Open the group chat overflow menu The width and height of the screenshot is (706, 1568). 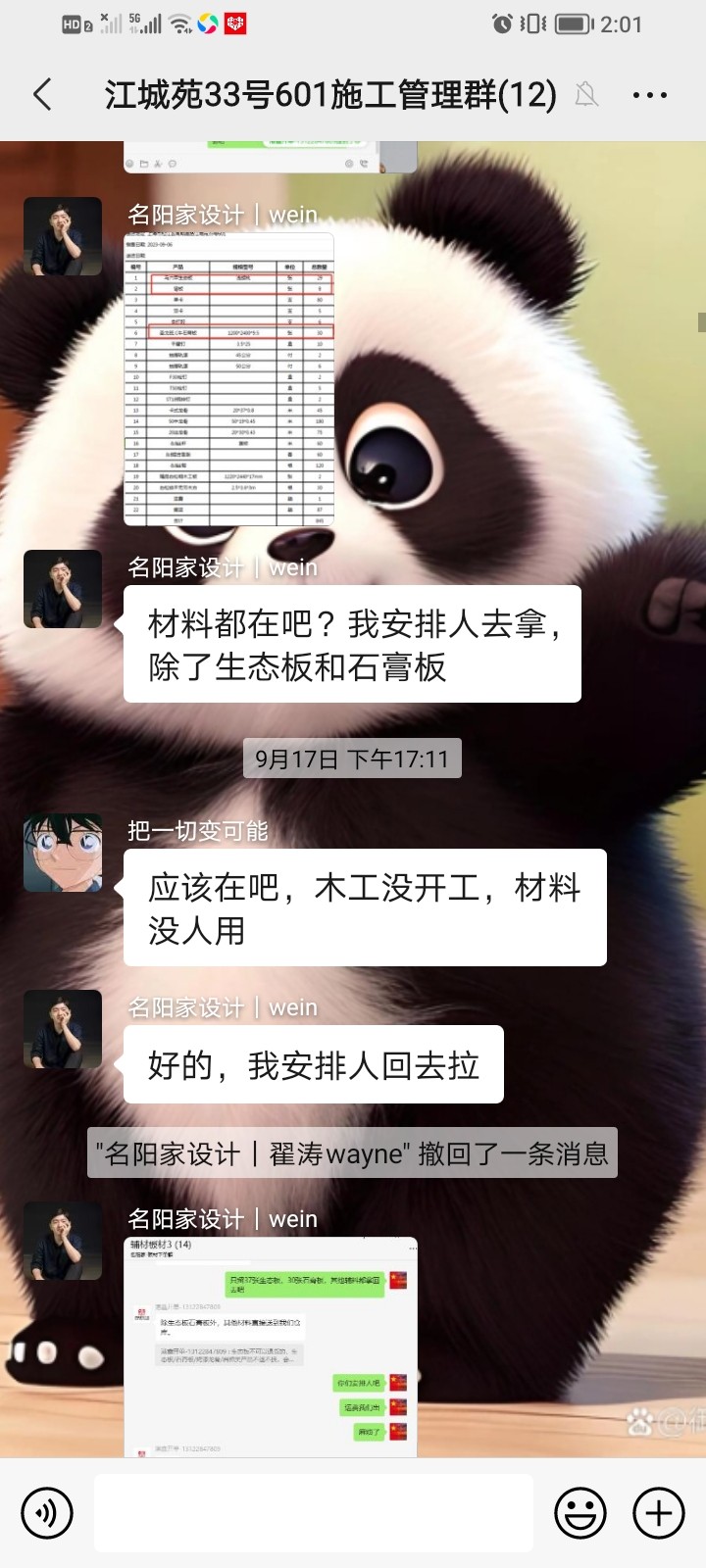pos(649,95)
